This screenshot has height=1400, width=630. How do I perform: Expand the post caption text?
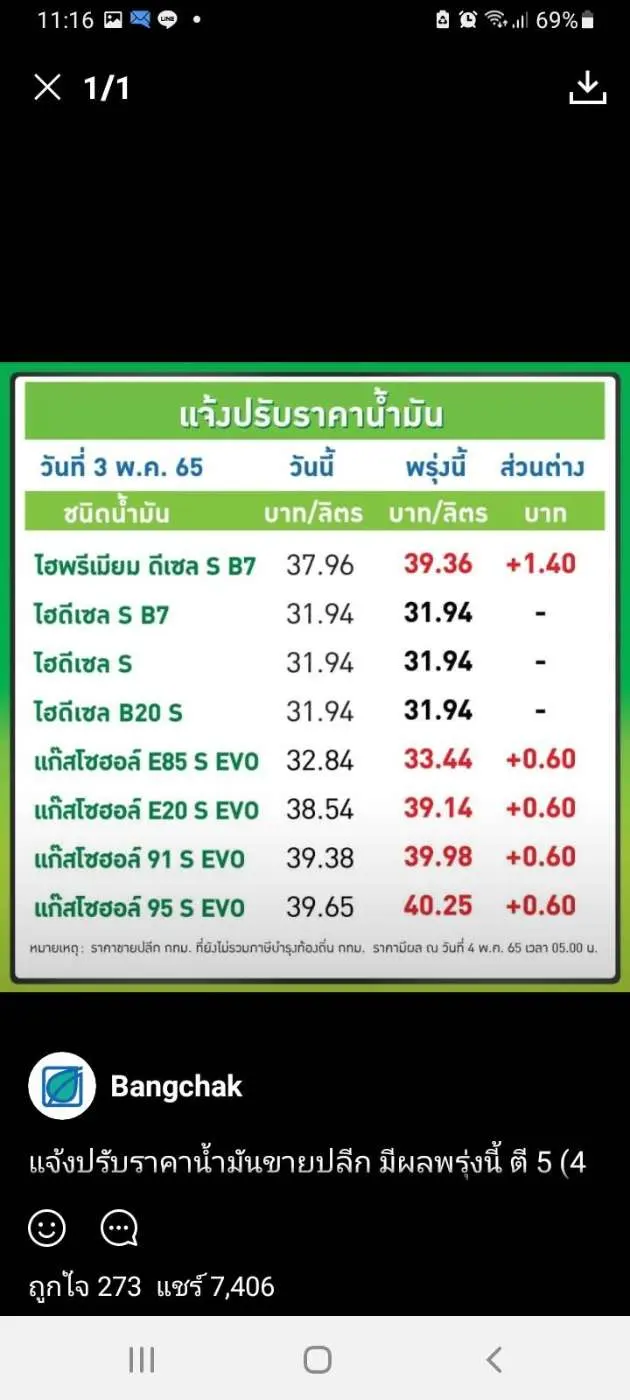click(x=305, y=1164)
